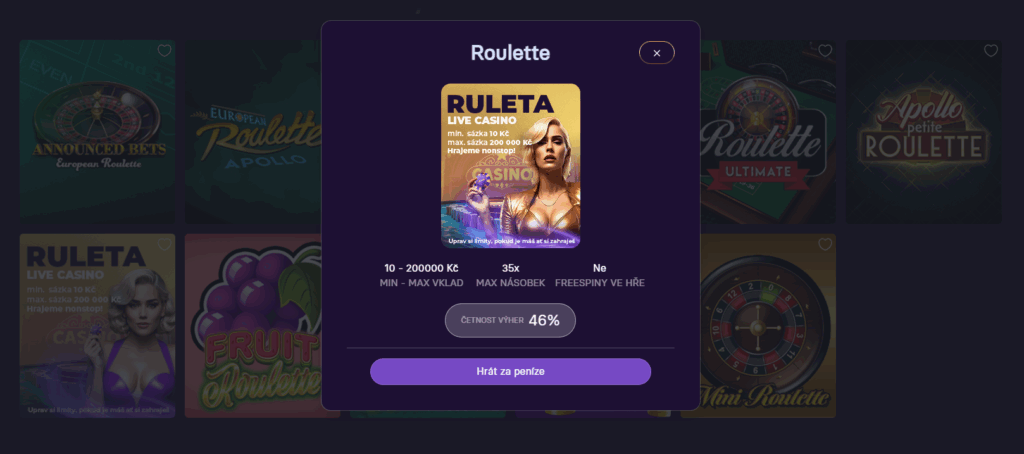The width and height of the screenshot is (1024, 454).
Task: Favorite the Mini Roulette game
Action: tap(825, 245)
